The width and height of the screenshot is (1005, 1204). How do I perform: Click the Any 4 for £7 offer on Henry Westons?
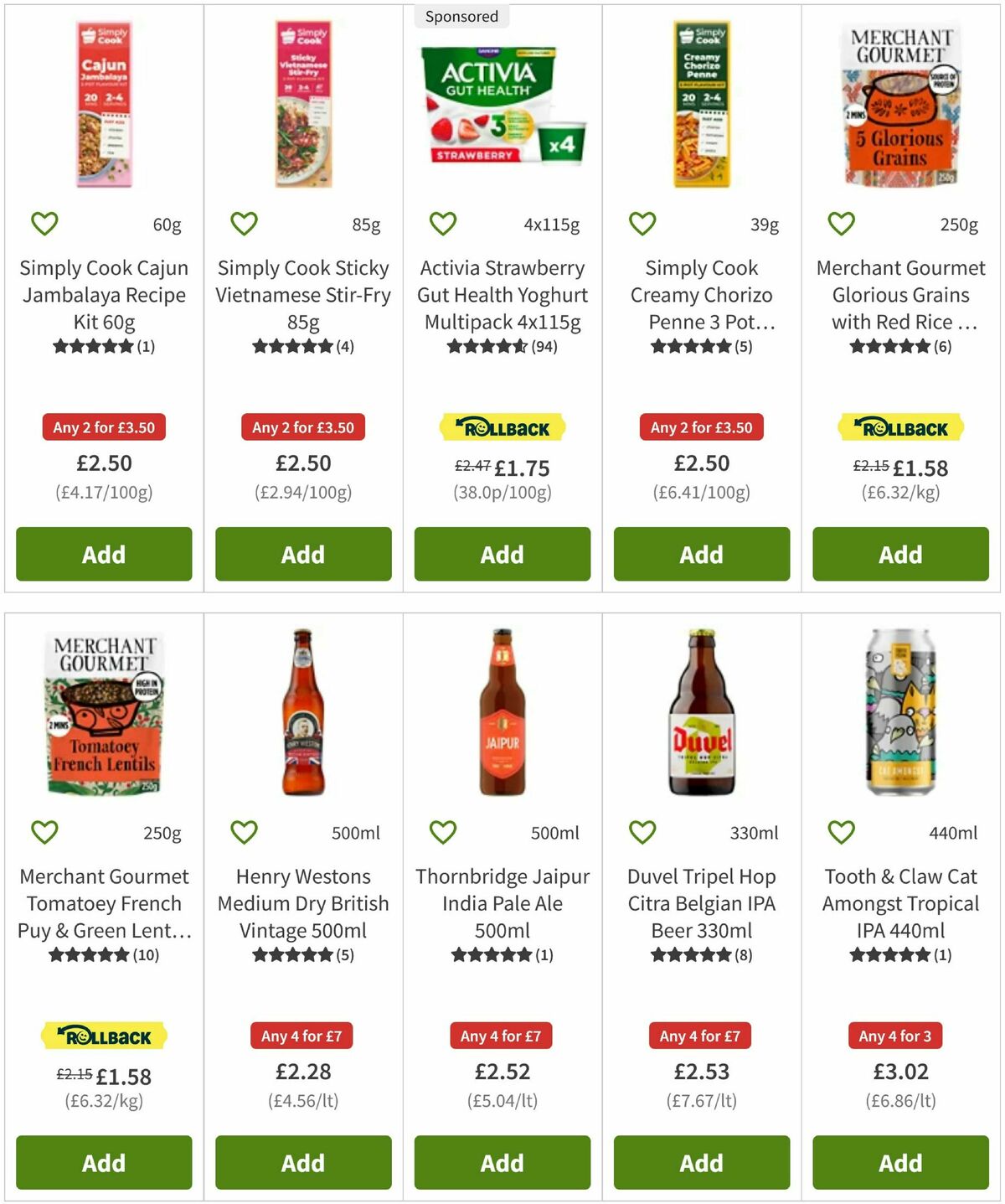(x=302, y=1036)
